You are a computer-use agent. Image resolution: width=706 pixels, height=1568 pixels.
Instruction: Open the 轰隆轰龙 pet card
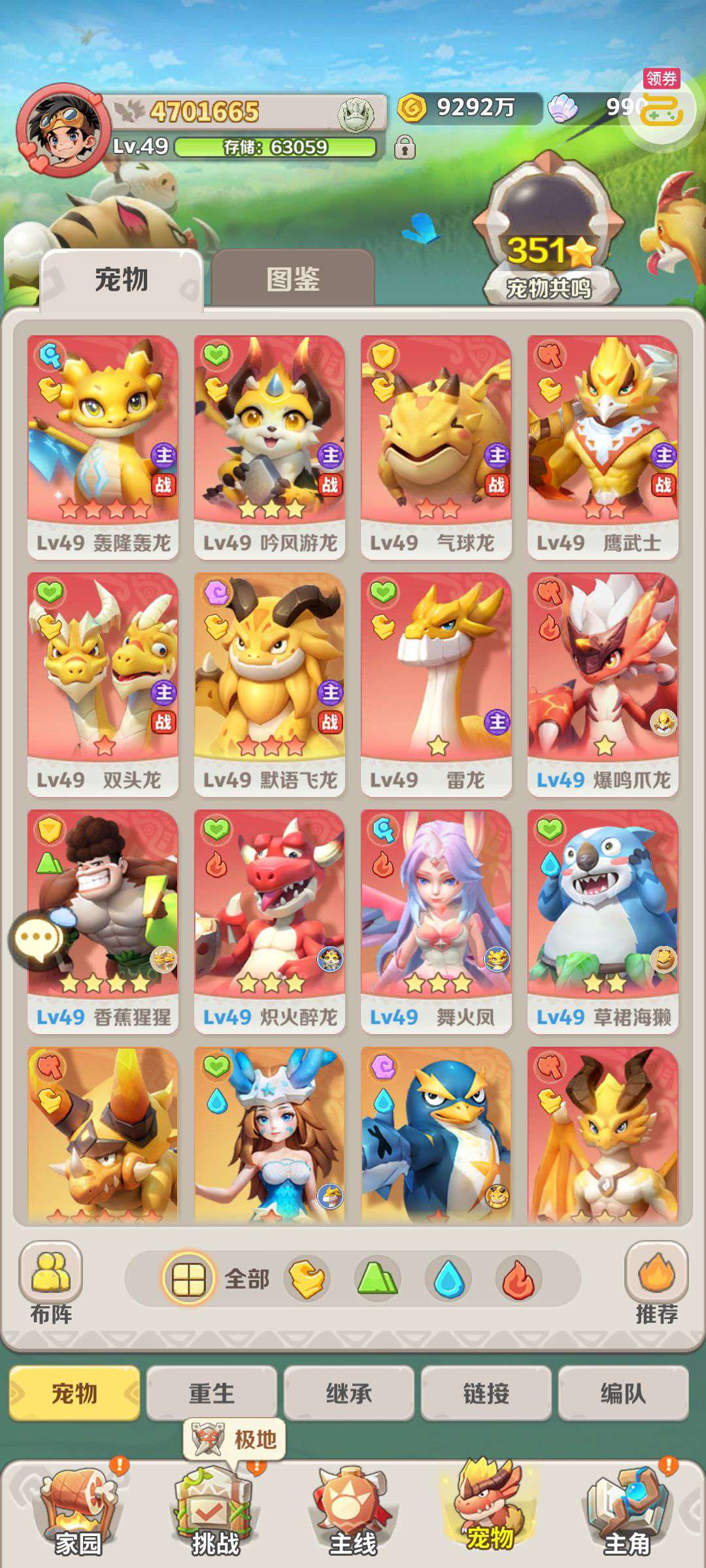coord(103,448)
